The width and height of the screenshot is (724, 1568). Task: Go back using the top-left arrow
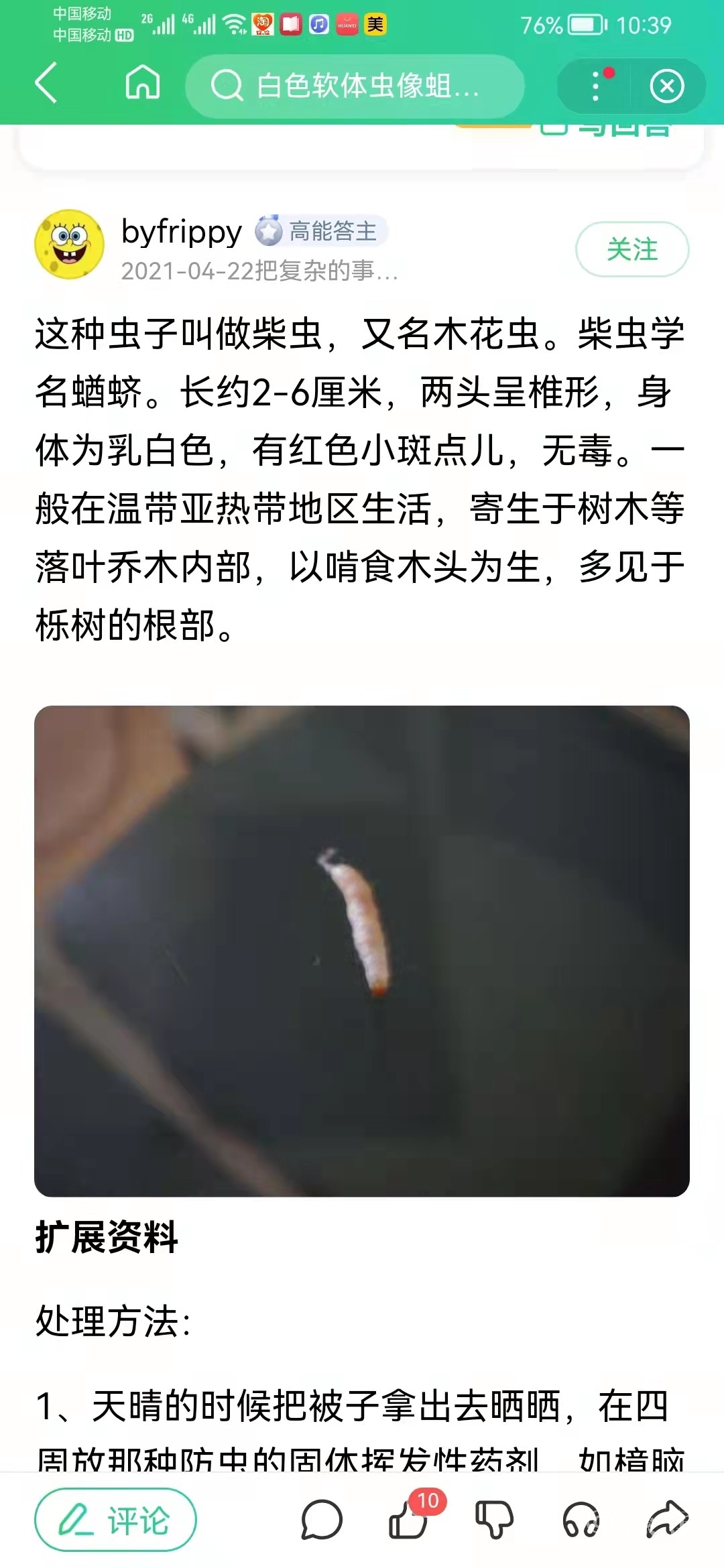click(46, 84)
